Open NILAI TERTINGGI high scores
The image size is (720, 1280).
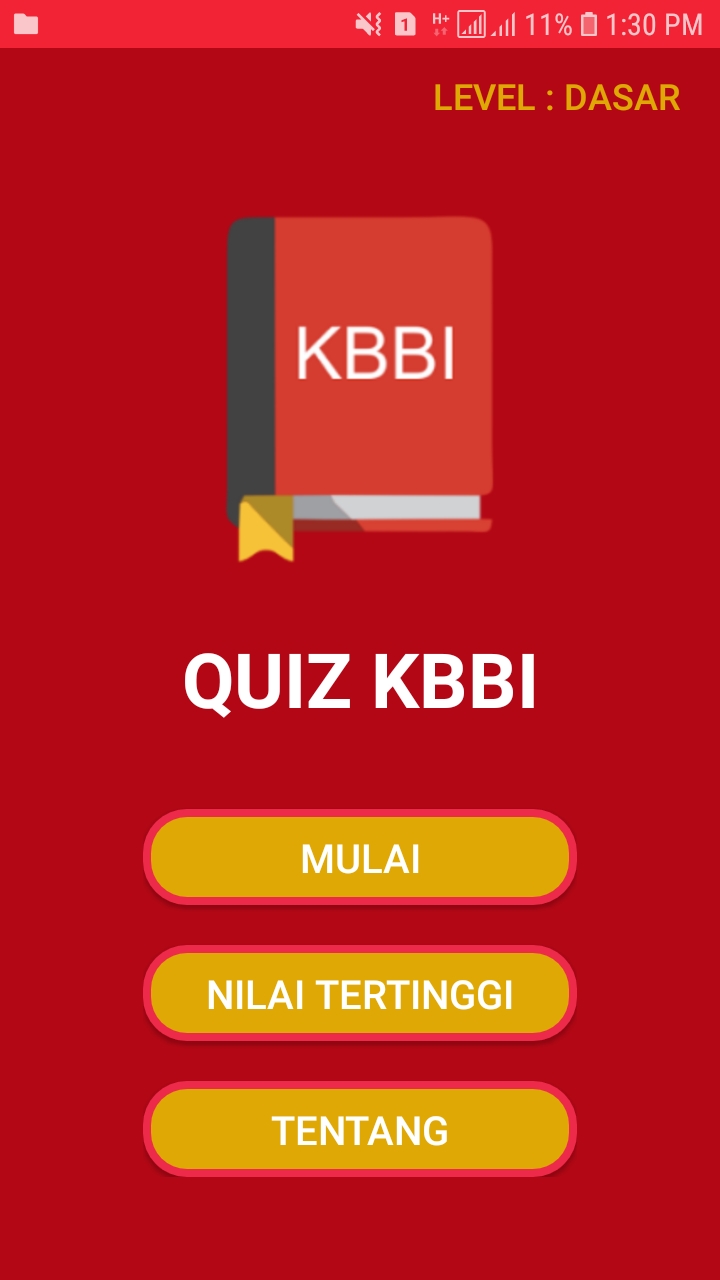(x=360, y=994)
